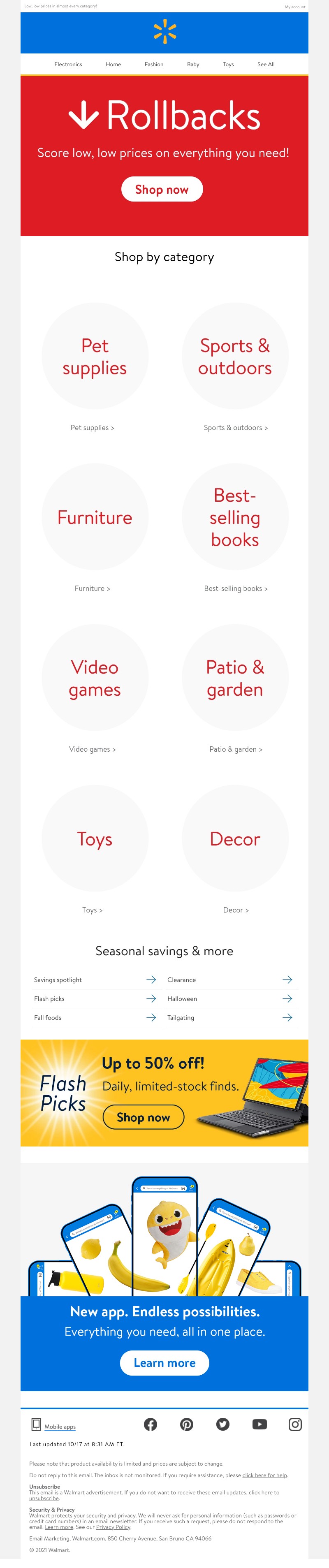The width and height of the screenshot is (329, 1568).
Task: Tap Learn more about the new app
Action: pos(164,1363)
